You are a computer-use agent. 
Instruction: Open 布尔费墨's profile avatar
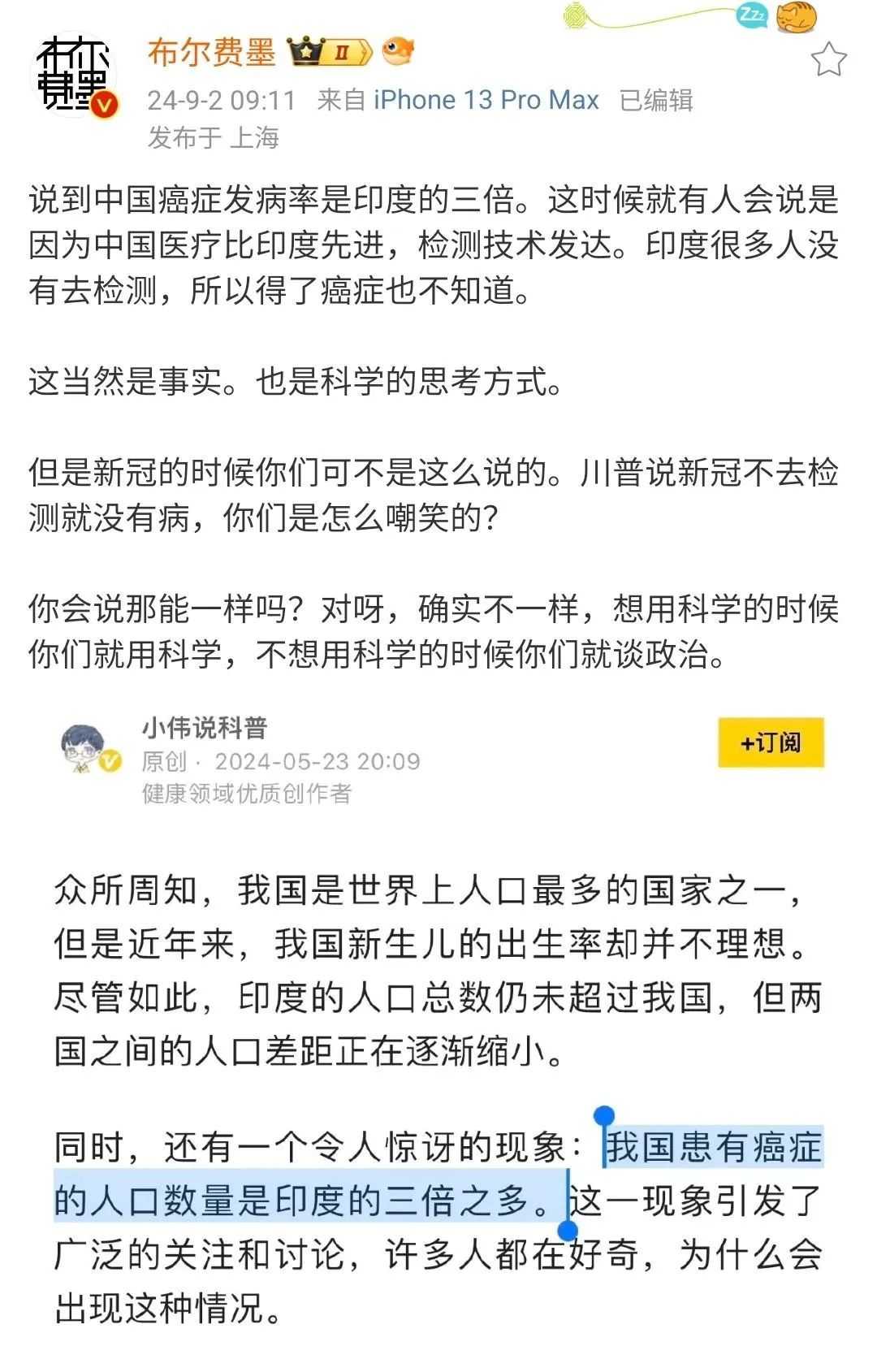[x=73, y=75]
